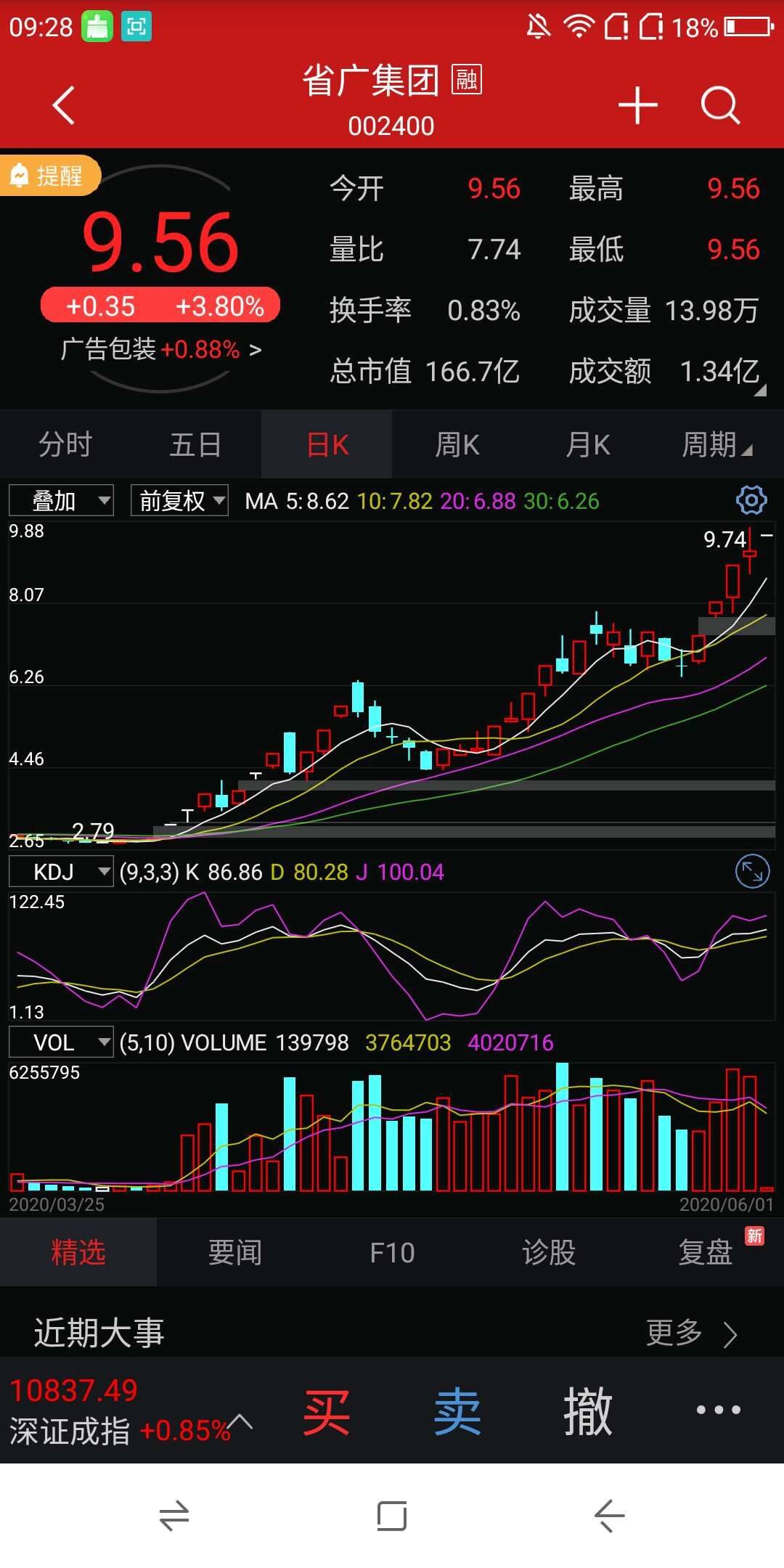Screen dimensions: 784x1568
Task: Open the search magnifier icon
Action: pos(720,105)
